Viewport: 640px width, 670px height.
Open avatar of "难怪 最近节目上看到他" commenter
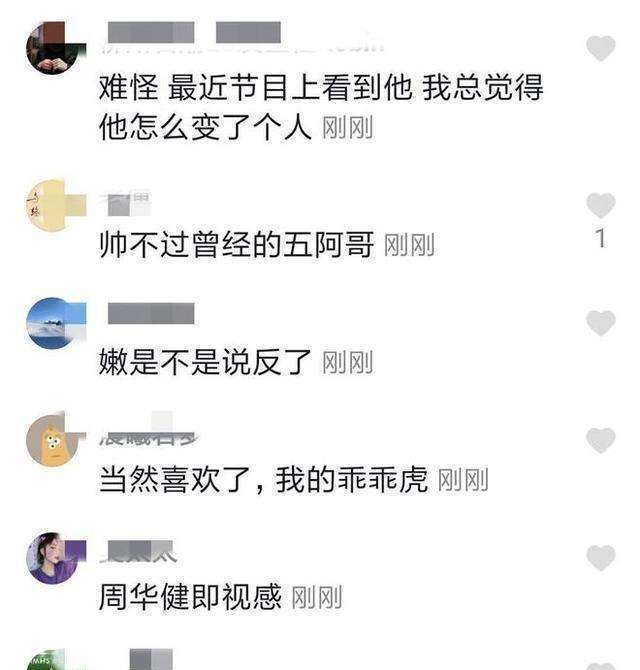[x=52, y=48]
